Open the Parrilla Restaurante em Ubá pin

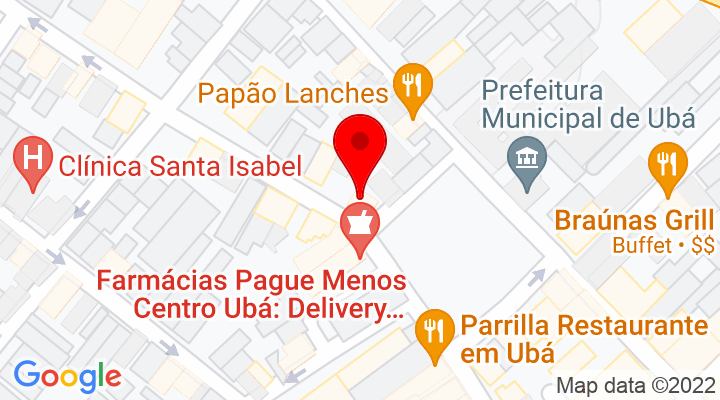tap(432, 329)
